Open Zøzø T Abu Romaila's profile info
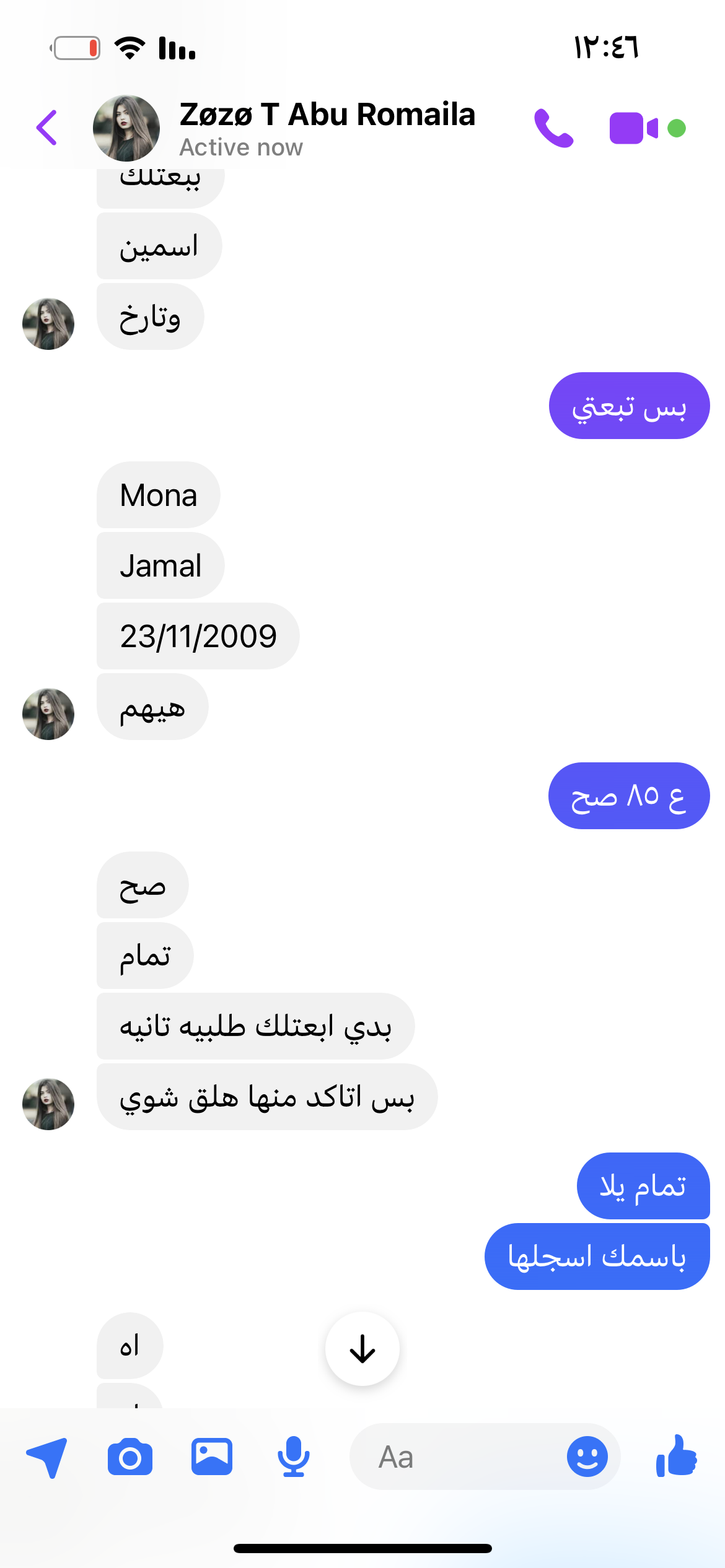 point(327,128)
